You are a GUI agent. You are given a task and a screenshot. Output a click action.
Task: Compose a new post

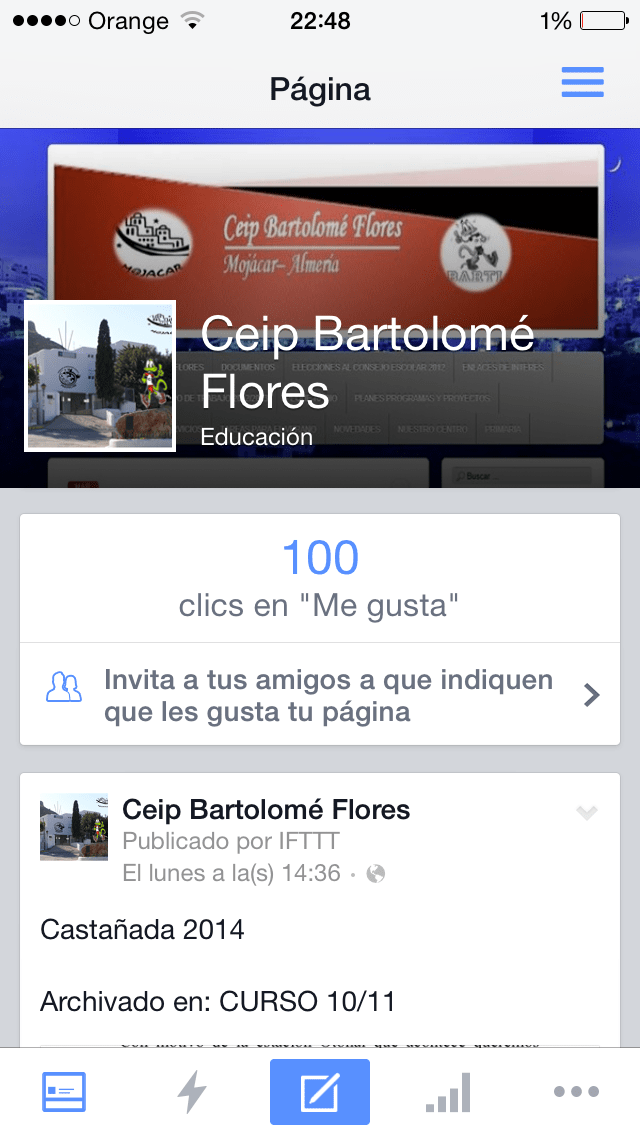320,1092
